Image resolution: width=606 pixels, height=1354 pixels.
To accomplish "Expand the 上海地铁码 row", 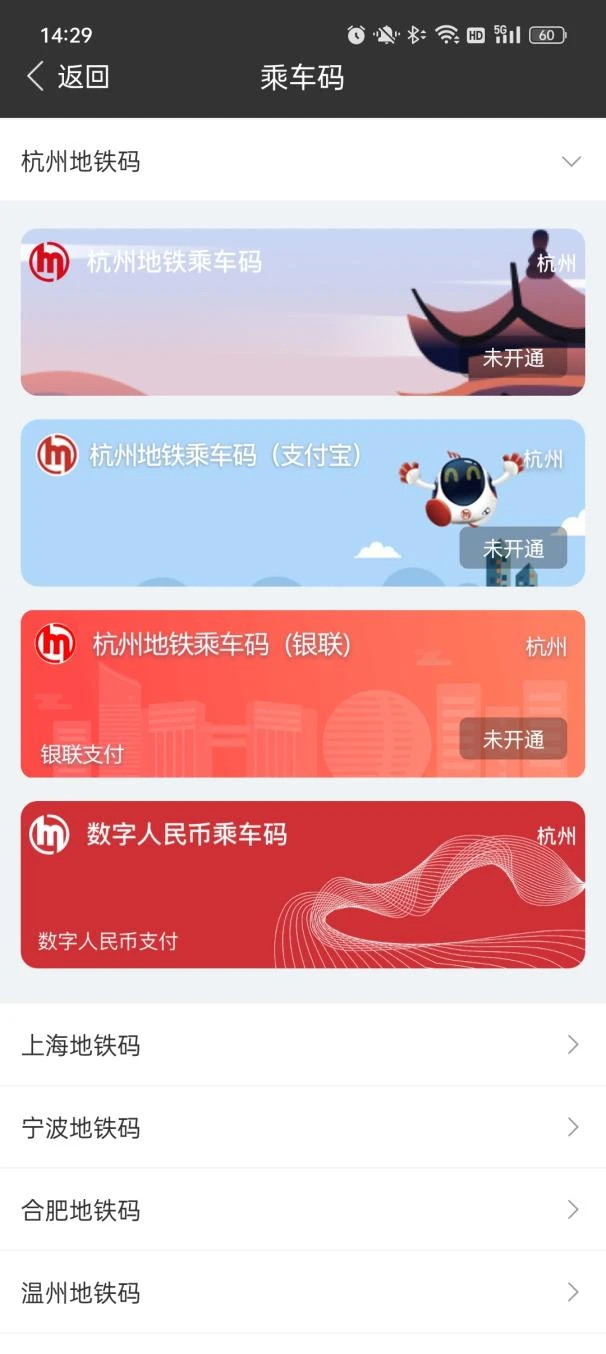I will pos(302,1045).
